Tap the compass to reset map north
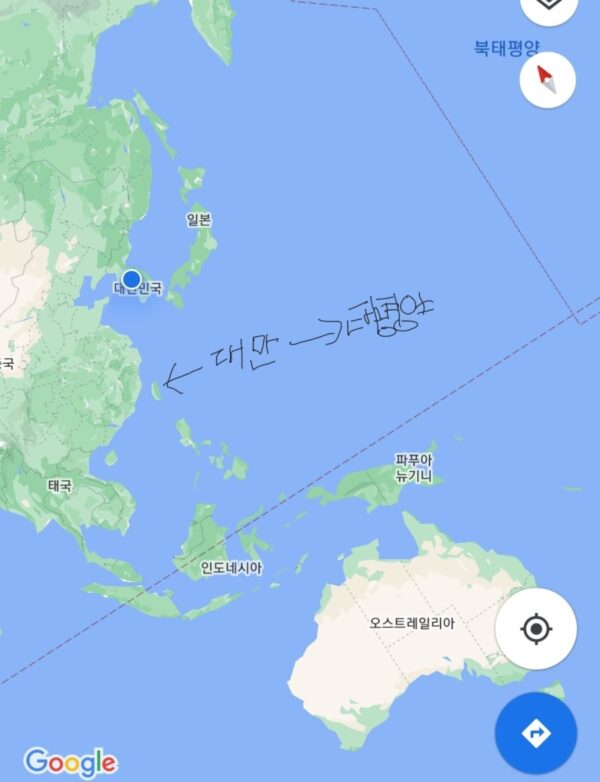This screenshot has height=782, width=600. click(x=548, y=79)
